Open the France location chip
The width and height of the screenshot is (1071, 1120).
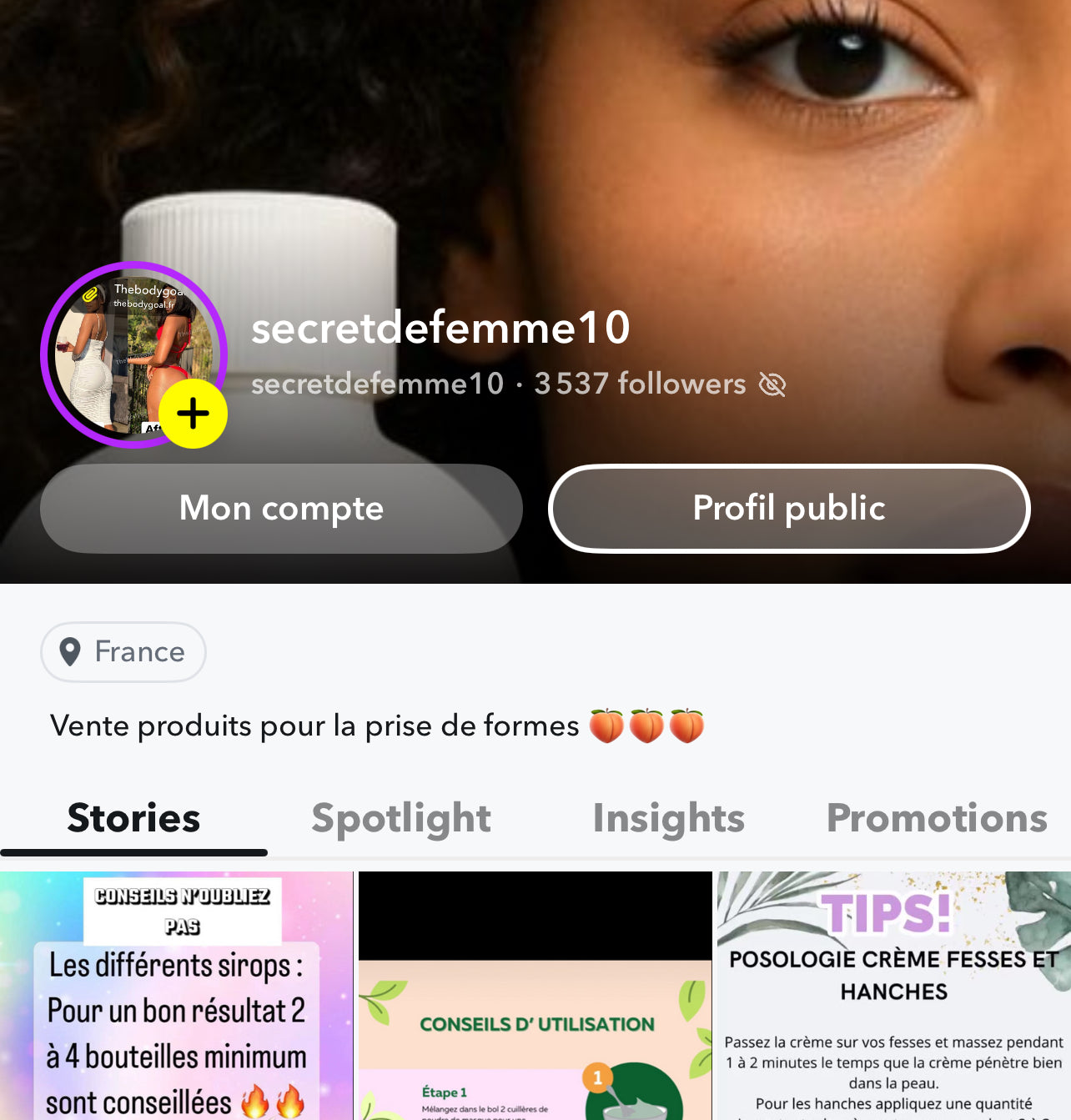pyautogui.click(x=123, y=652)
